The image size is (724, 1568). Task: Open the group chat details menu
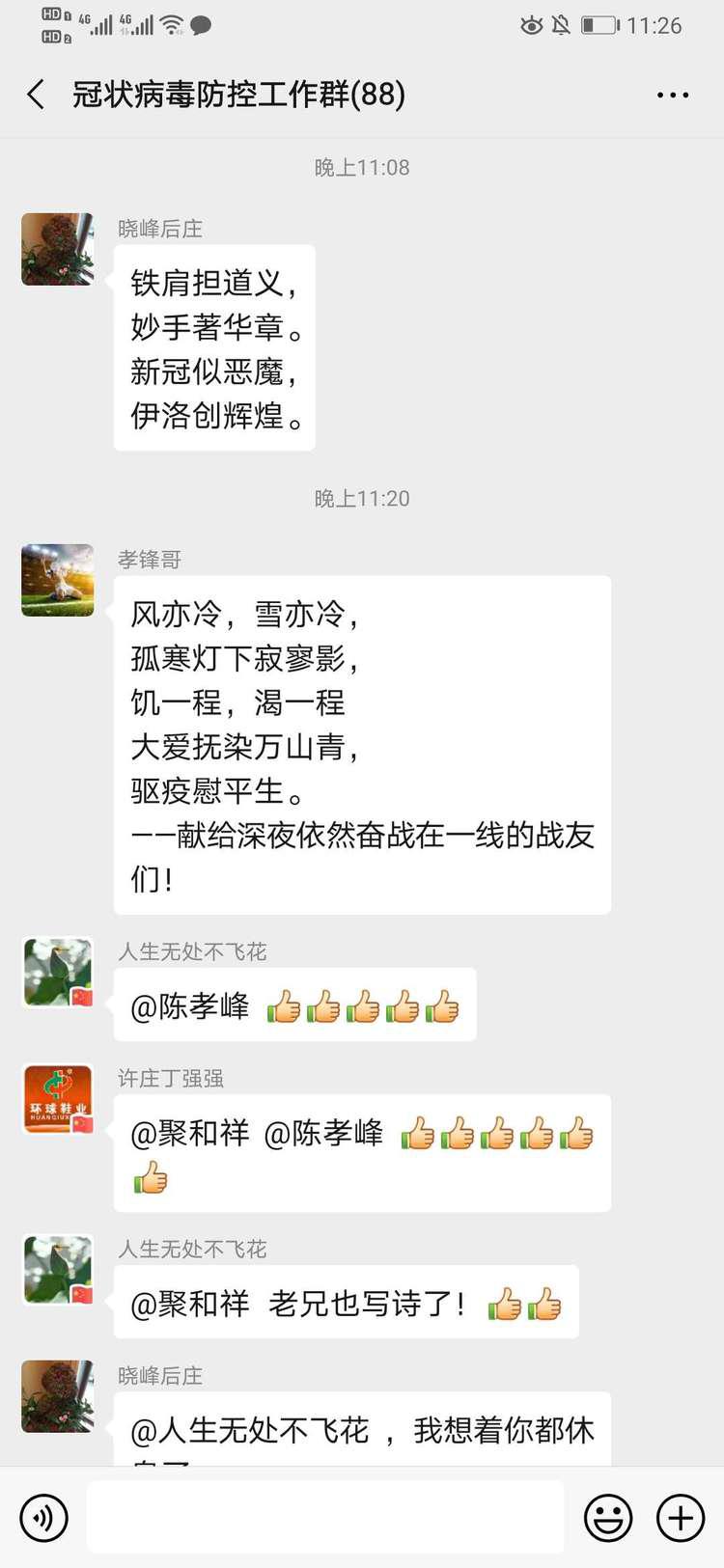[x=672, y=95]
